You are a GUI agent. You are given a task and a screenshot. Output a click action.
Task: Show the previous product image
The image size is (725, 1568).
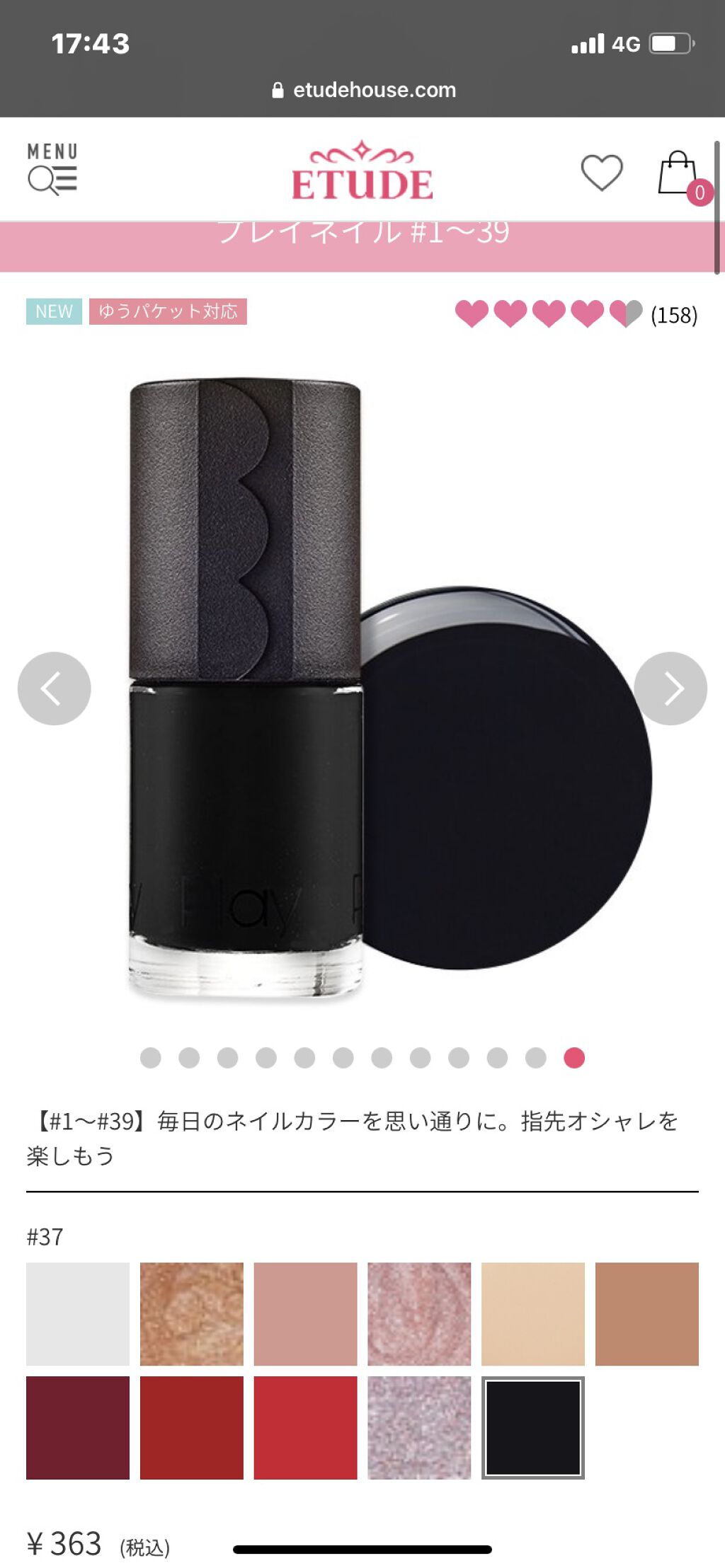(x=55, y=688)
